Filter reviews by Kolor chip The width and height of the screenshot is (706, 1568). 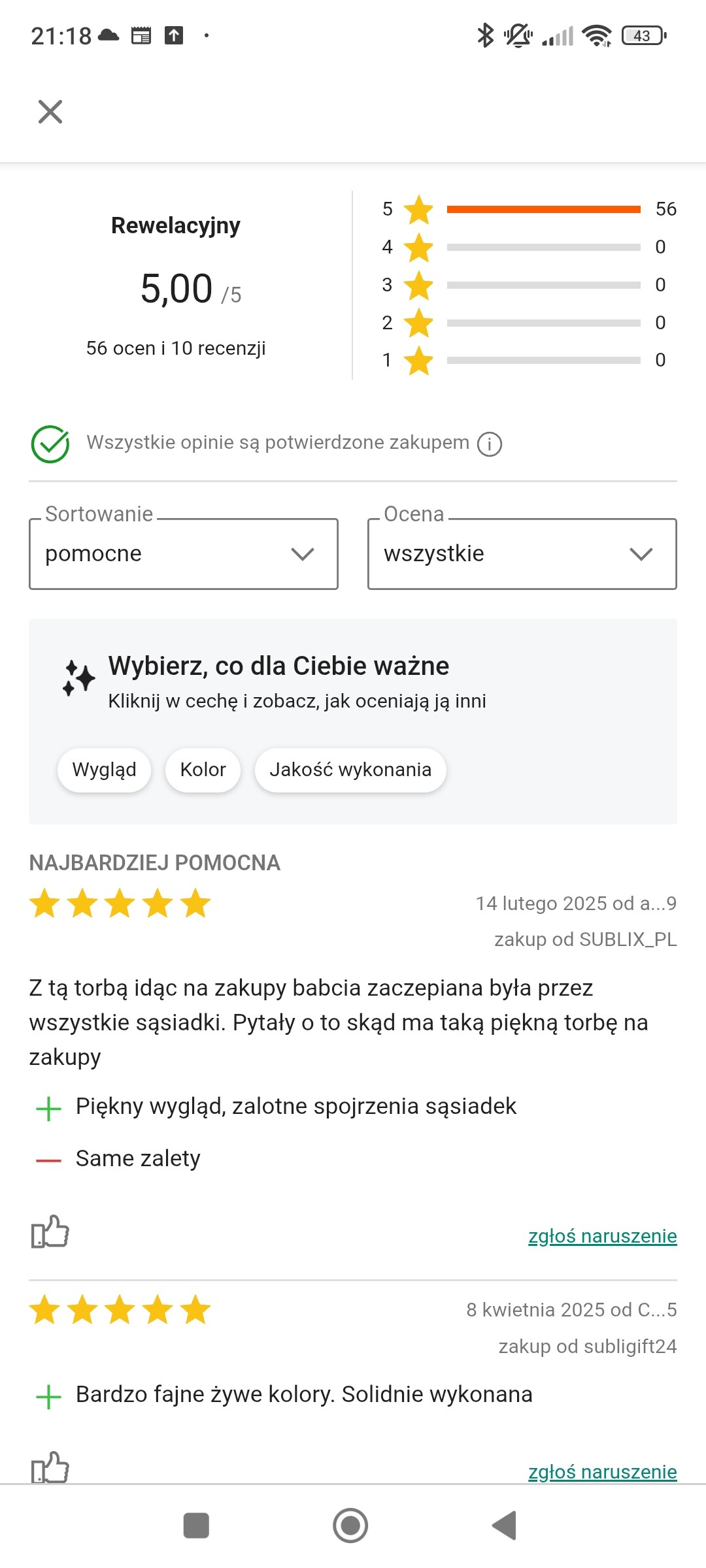pyautogui.click(x=203, y=770)
